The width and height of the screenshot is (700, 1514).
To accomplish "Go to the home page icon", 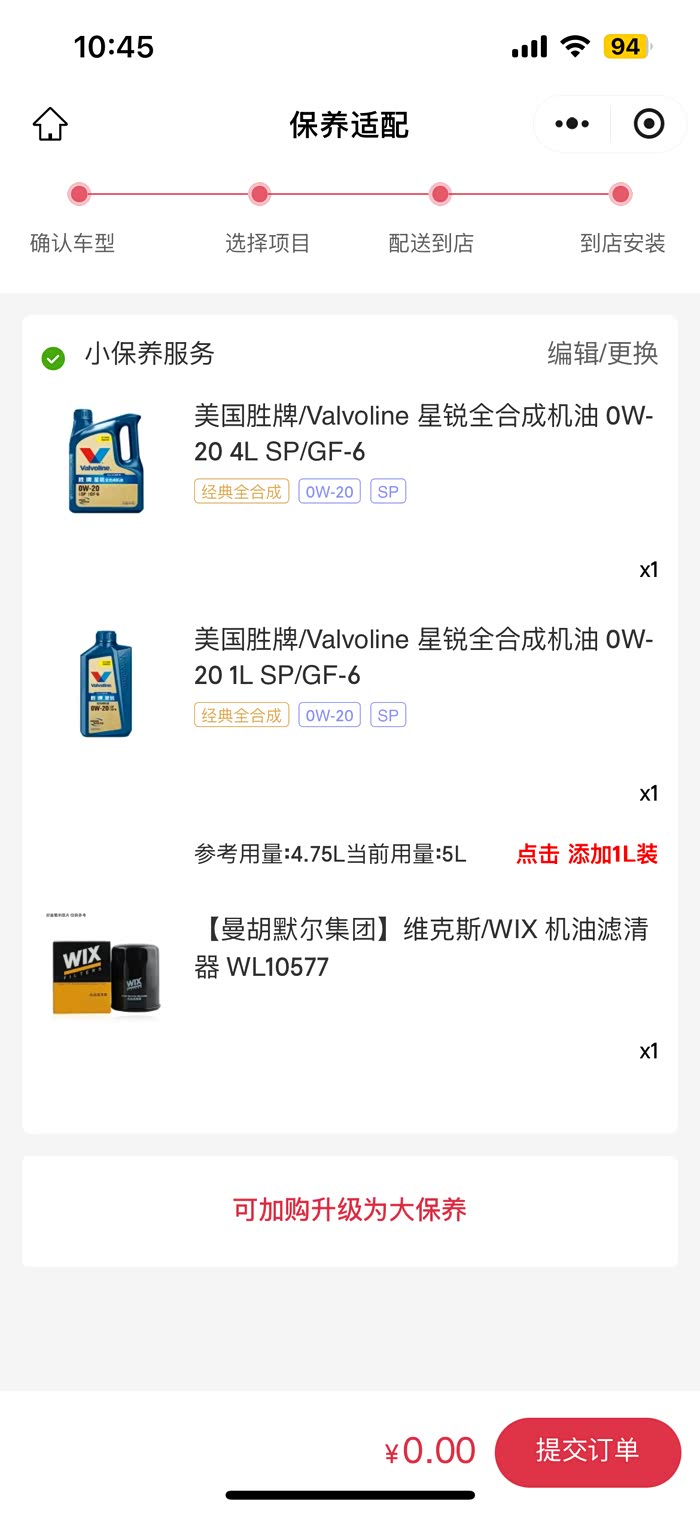I will click(50, 125).
